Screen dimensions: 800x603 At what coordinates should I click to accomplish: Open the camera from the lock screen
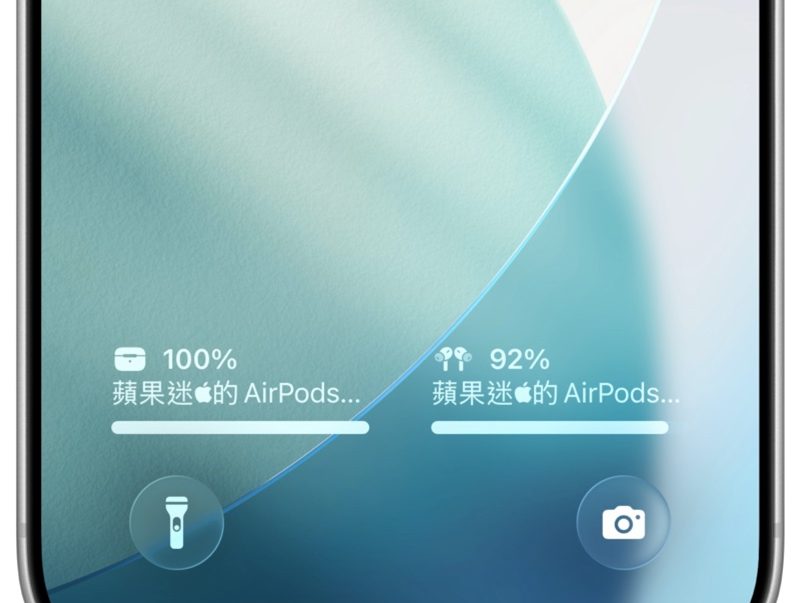[623, 522]
